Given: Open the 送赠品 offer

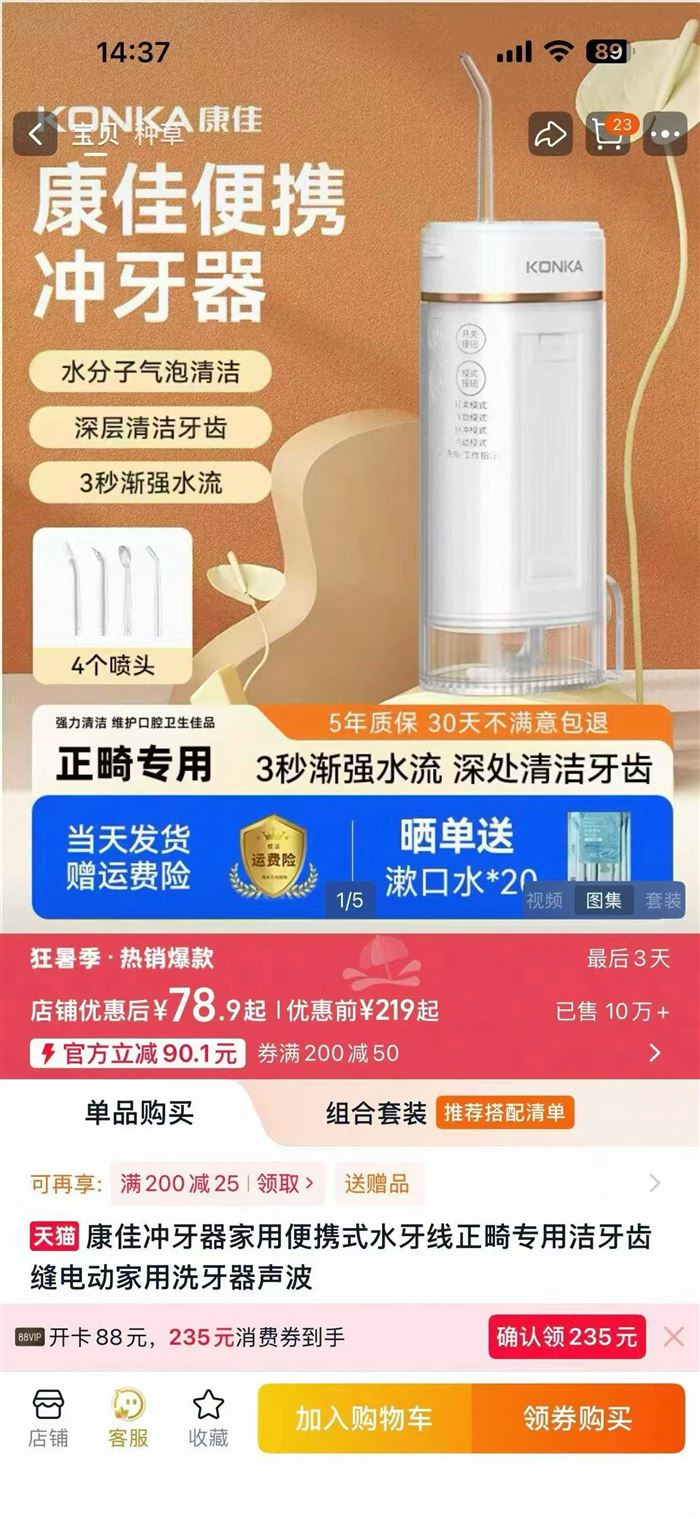Looking at the screenshot, I should coord(378,1184).
